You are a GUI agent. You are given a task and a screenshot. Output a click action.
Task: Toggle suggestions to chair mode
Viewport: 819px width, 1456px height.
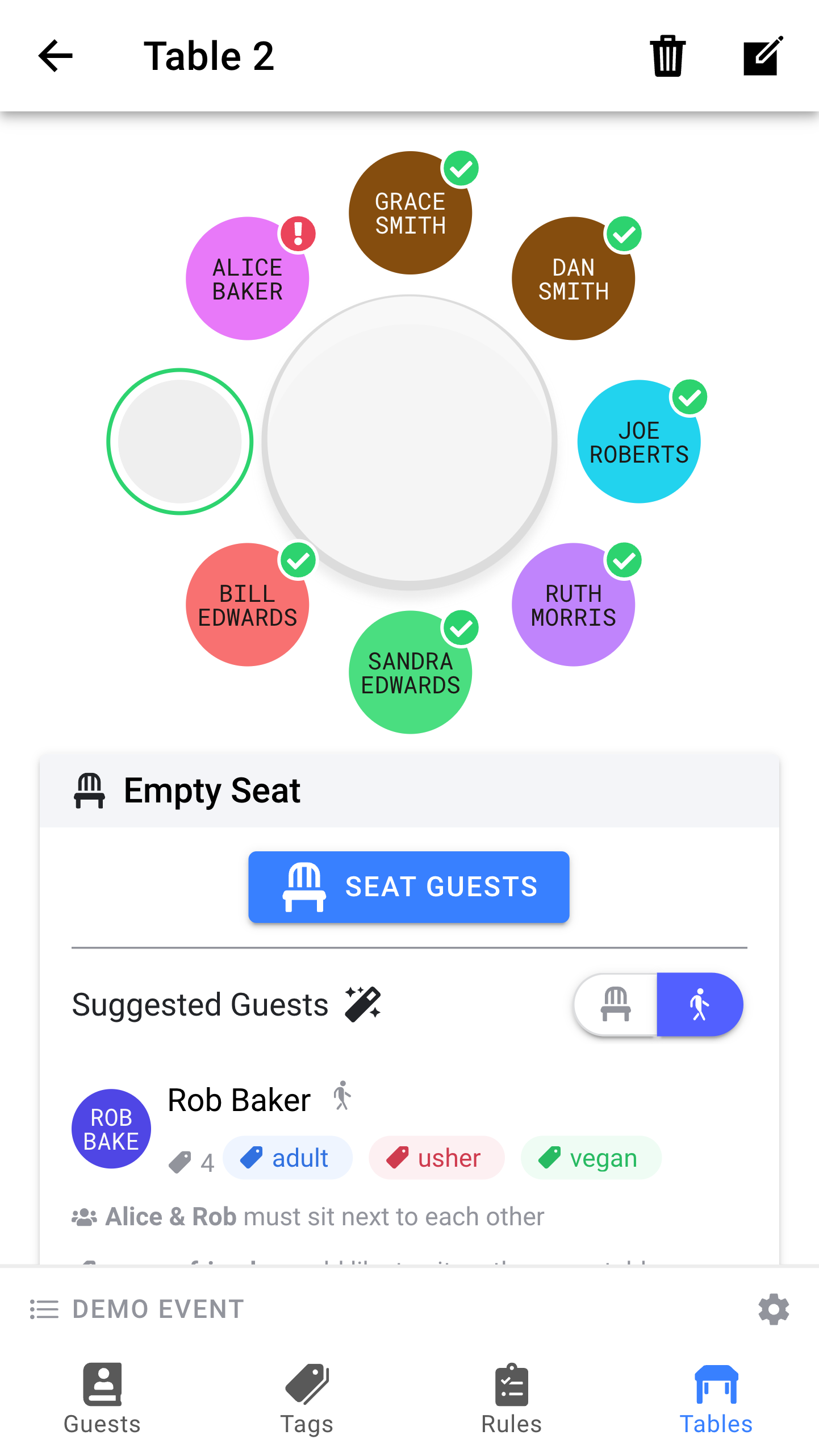[615, 1004]
